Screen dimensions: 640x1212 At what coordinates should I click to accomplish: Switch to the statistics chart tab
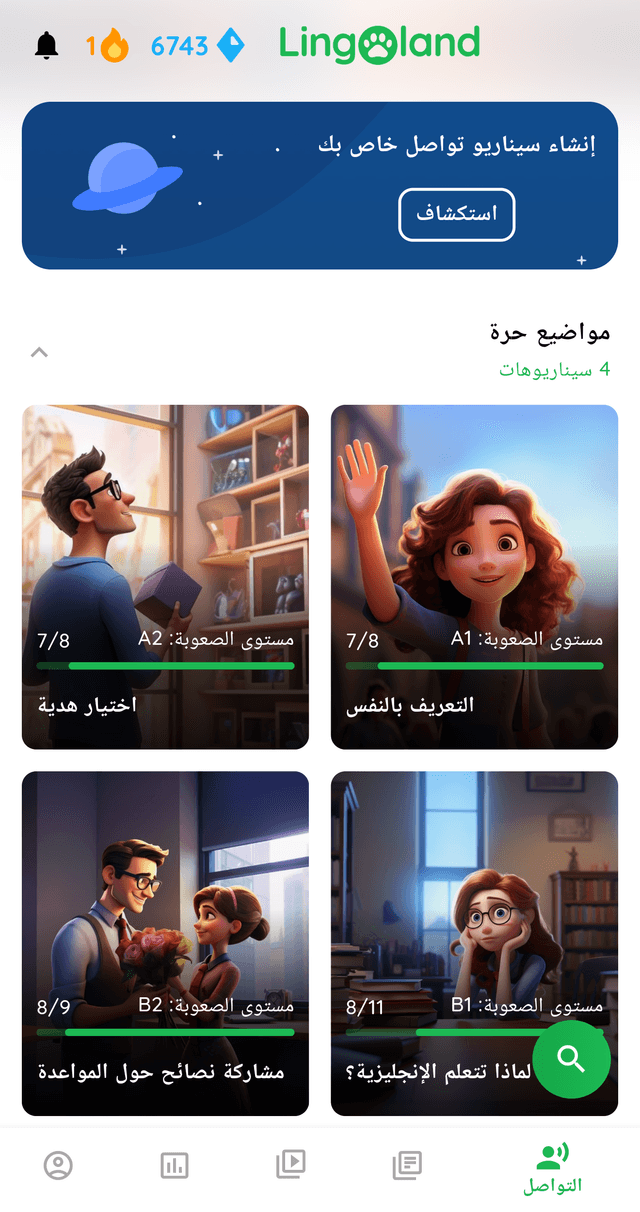174,1164
